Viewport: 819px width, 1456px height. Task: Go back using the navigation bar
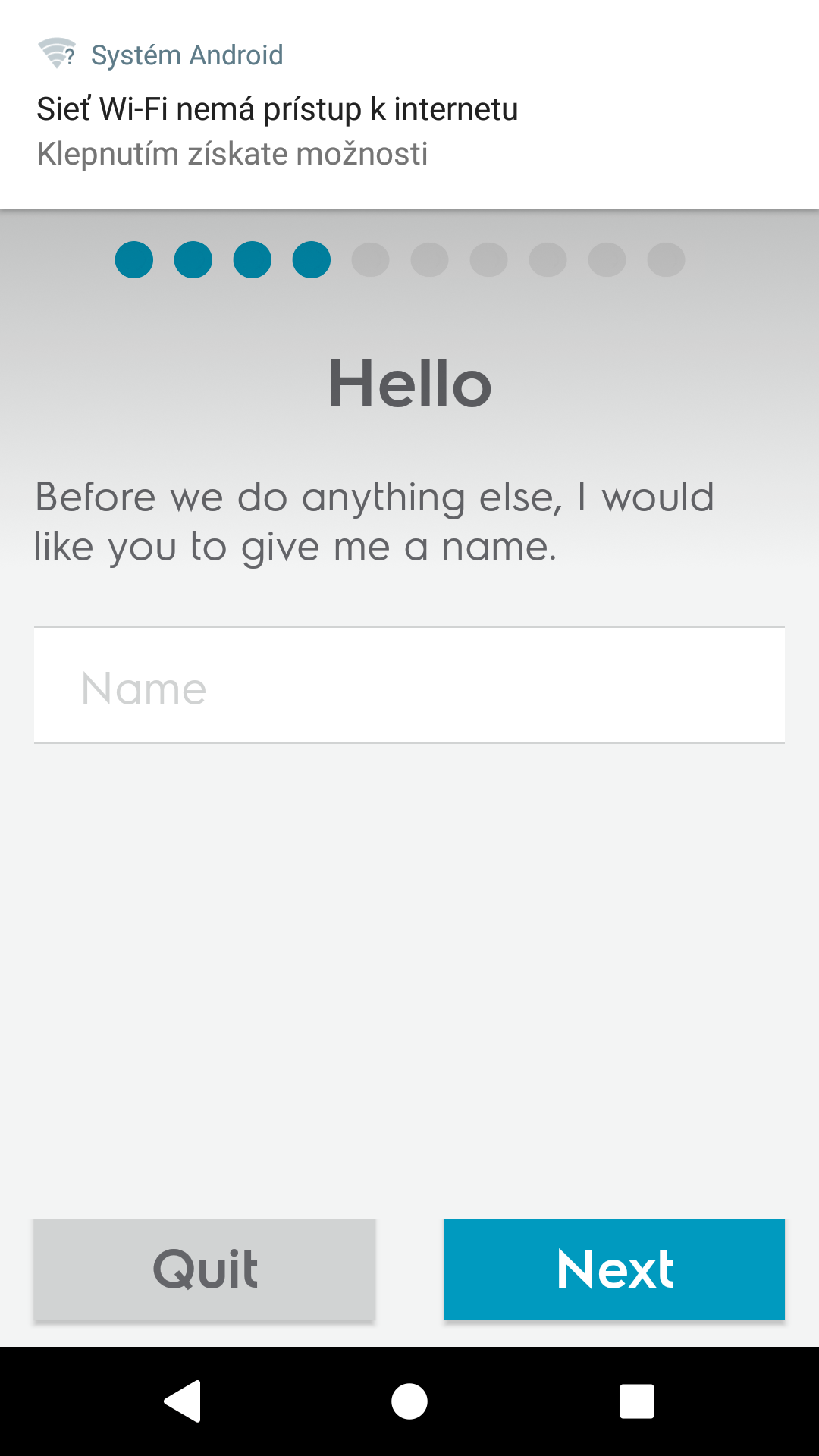pyautogui.click(x=183, y=1401)
